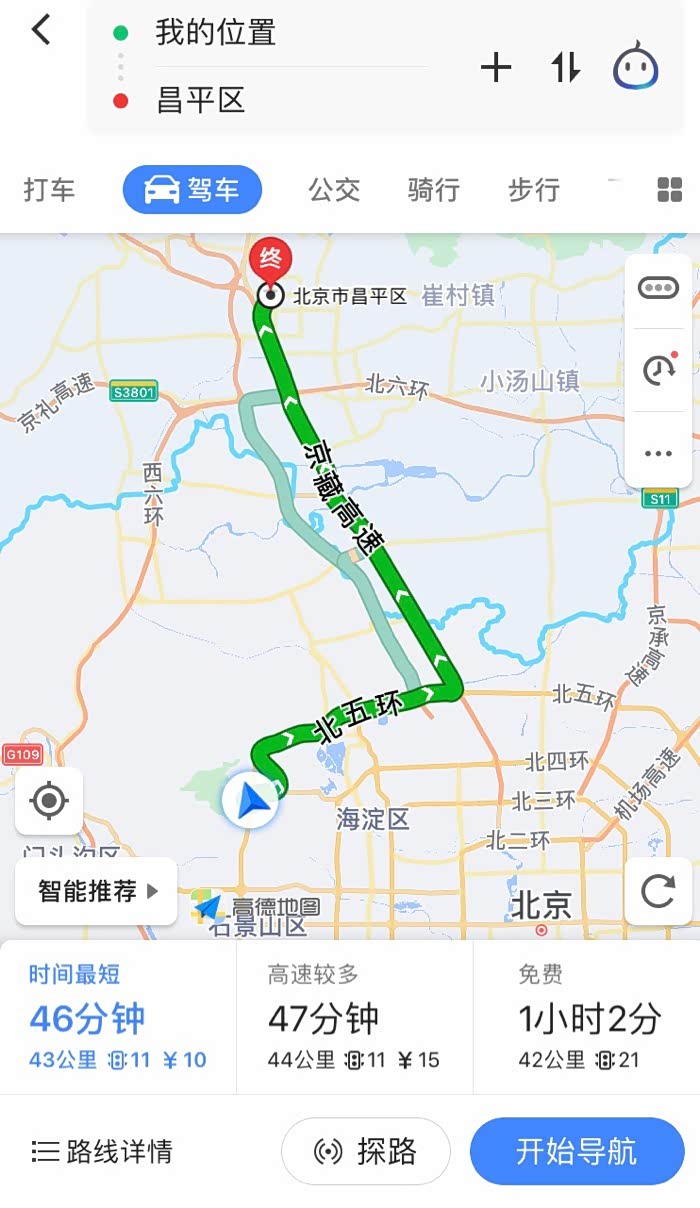Refresh the route with the reload icon
The image size is (700, 1208).
point(658,891)
